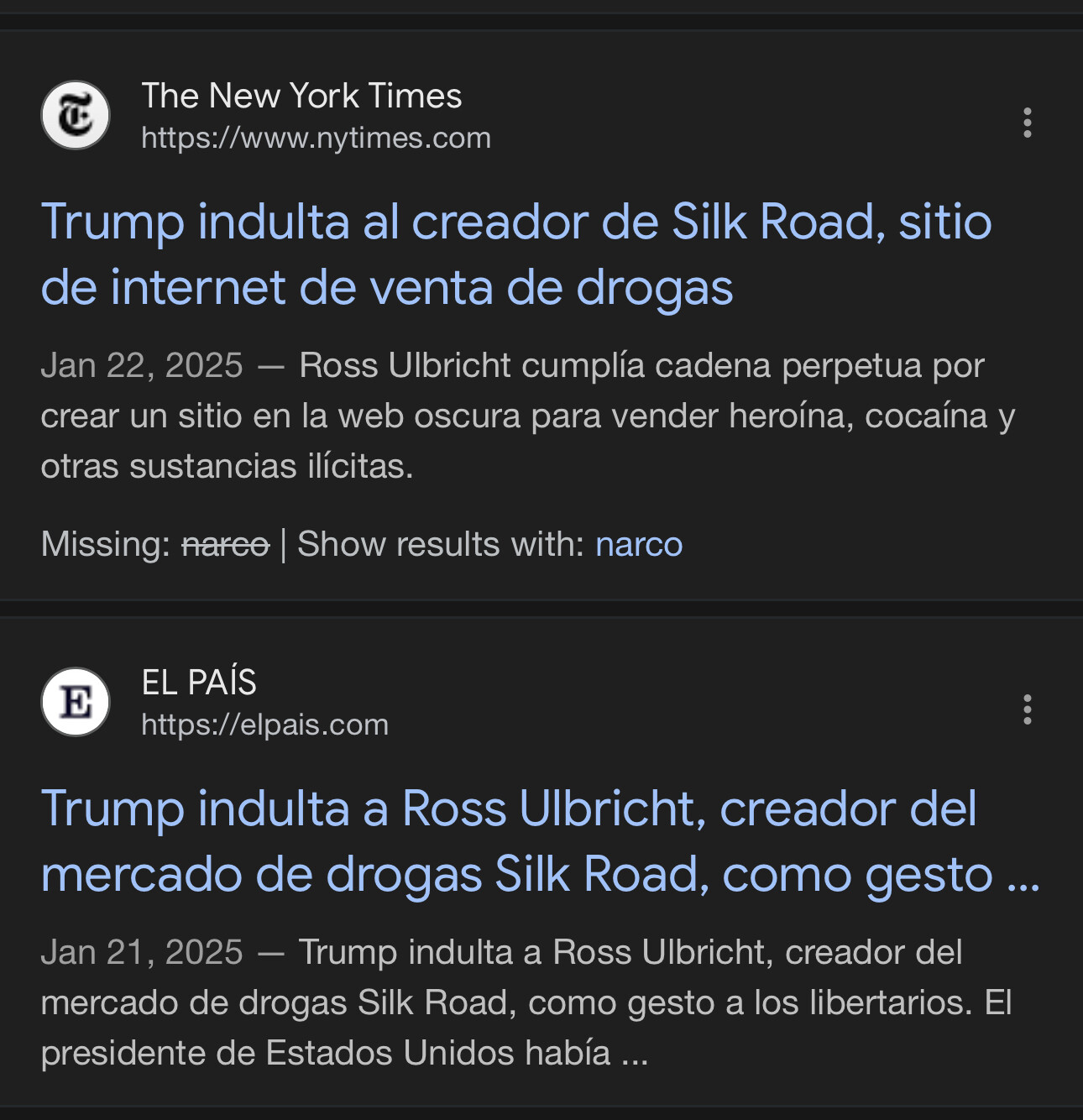Visit the elpais.com site link
The width and height of the screenshot is (1083, 1120).
(x=264, y=725)
